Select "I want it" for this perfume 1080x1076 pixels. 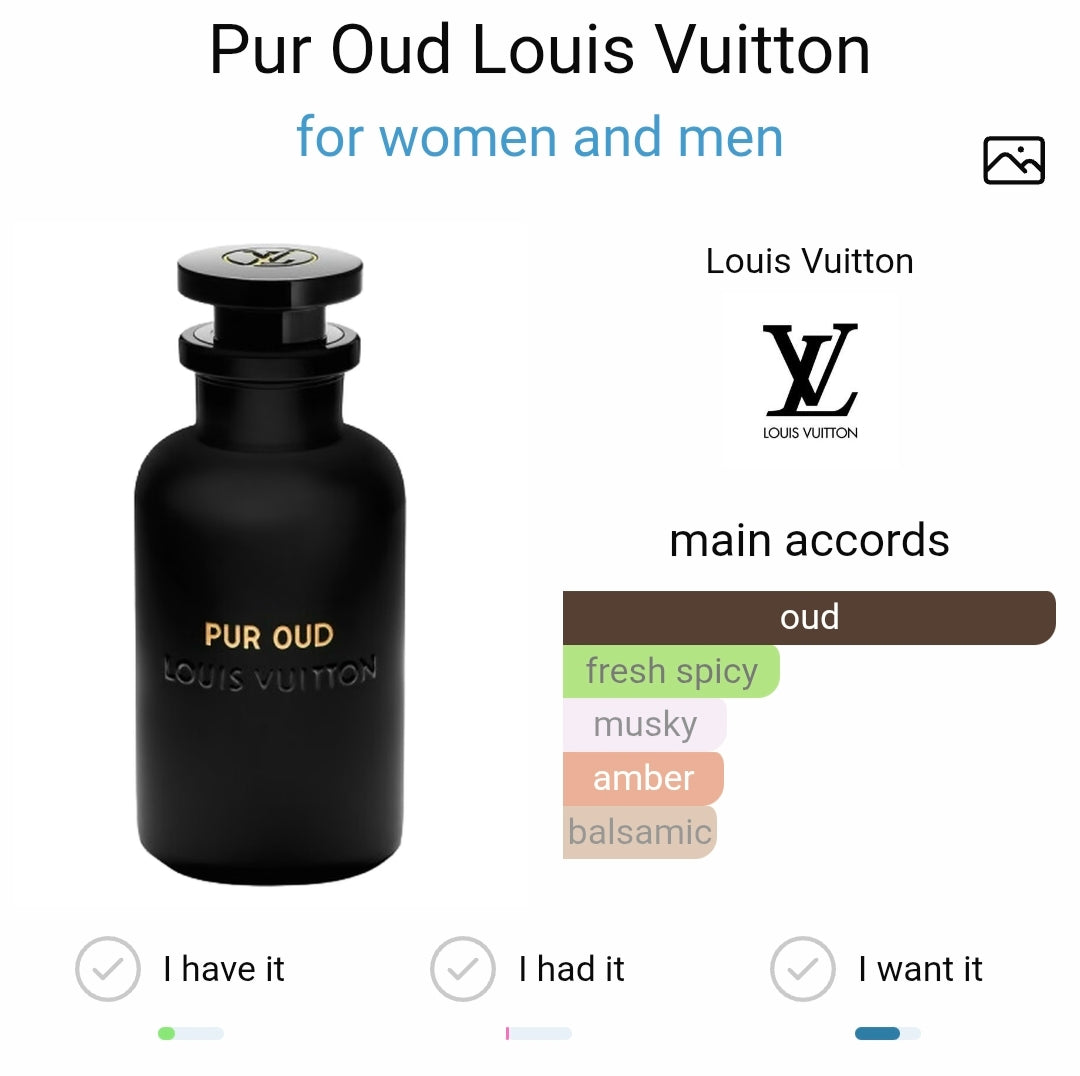(x=803, y=969)
